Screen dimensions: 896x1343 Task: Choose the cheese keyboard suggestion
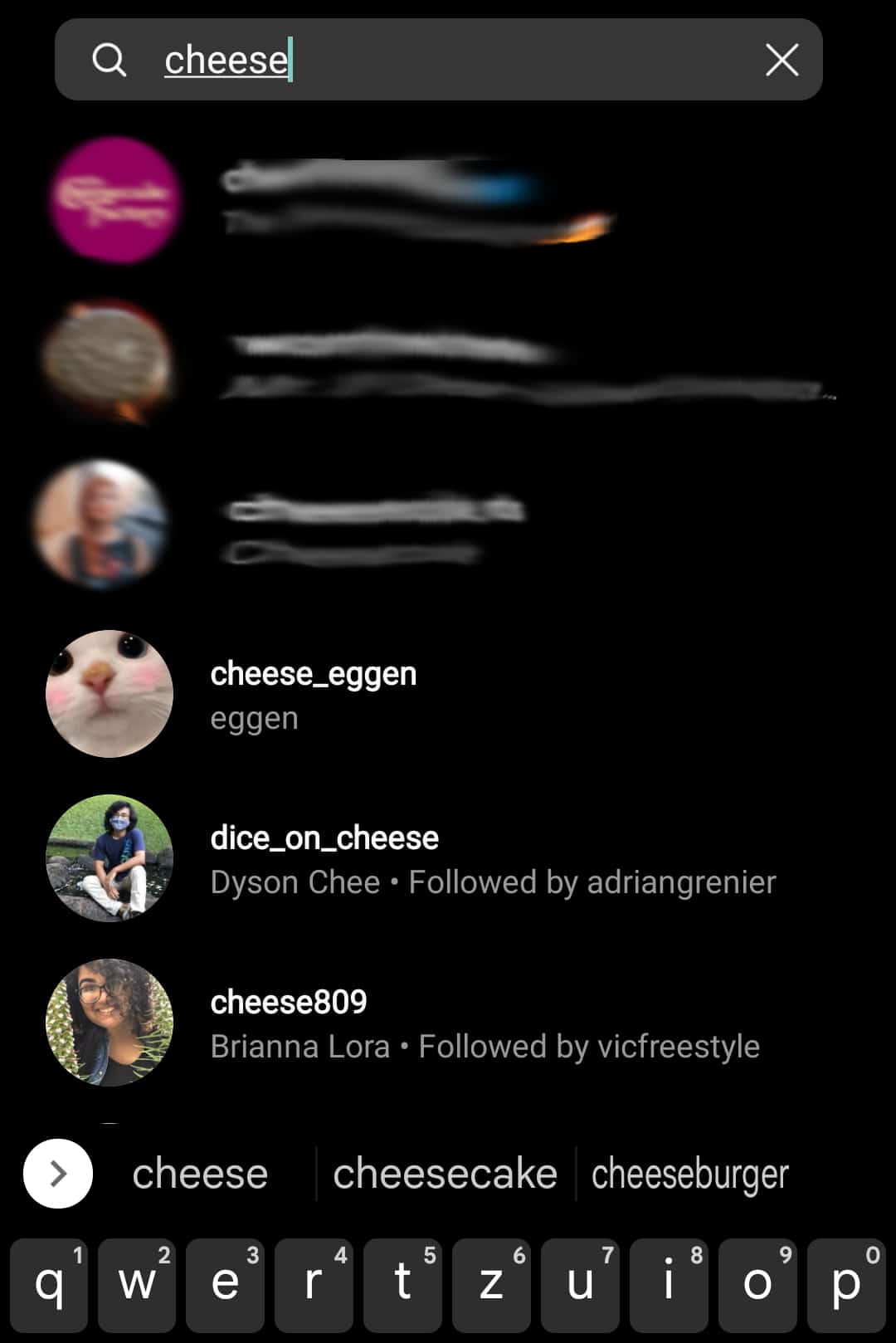pos(200,1174)
